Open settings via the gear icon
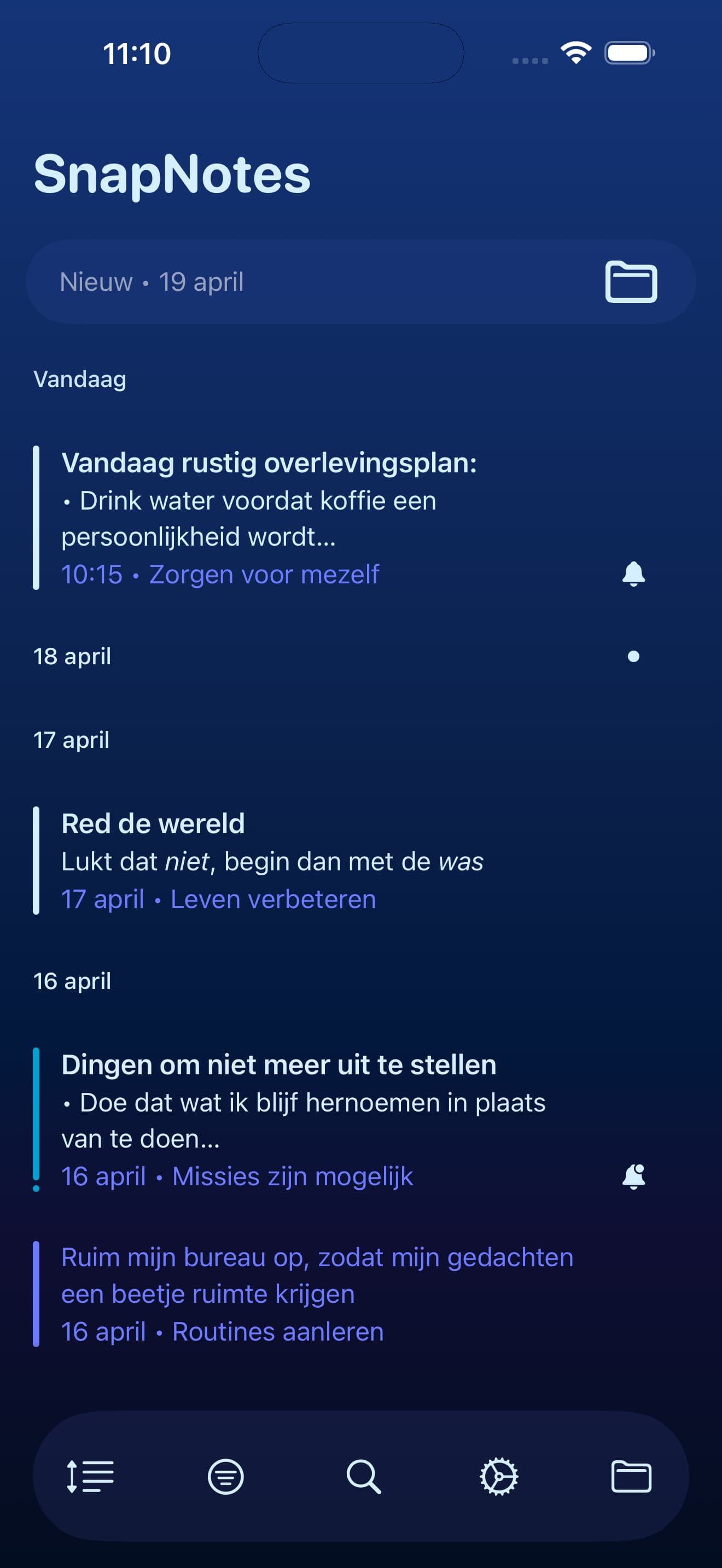 499,1476
